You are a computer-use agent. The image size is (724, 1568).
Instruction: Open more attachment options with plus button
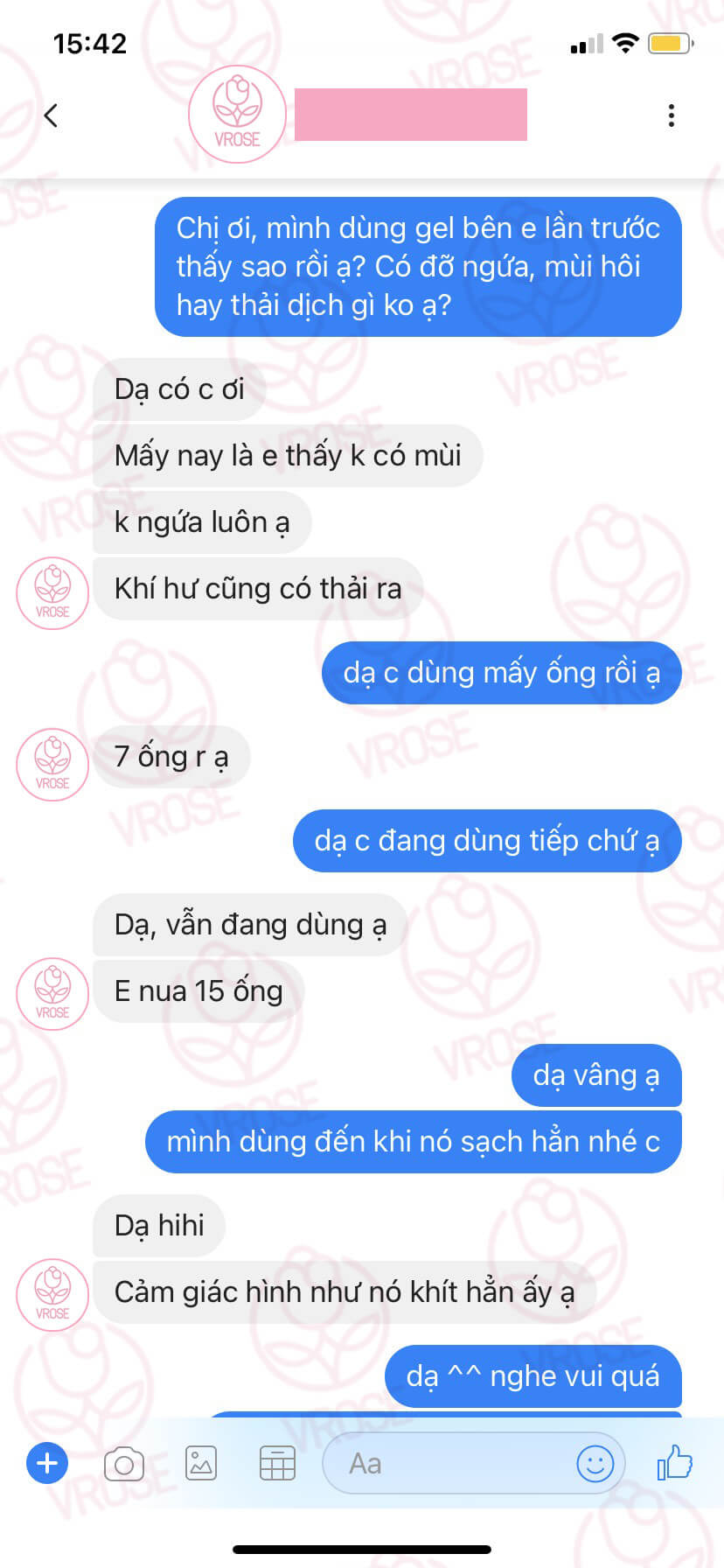point(47,1462)
